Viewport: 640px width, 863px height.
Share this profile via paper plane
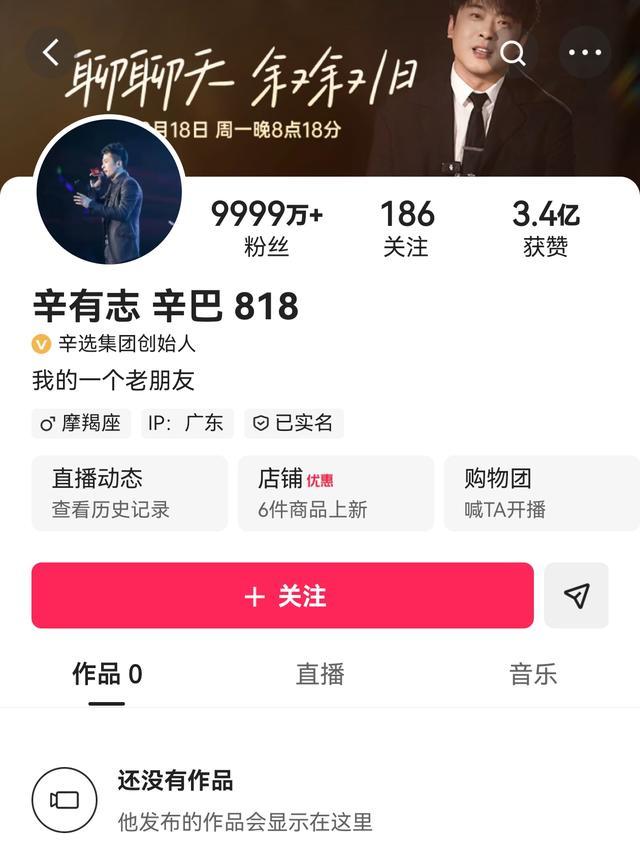tap(576, 596)
